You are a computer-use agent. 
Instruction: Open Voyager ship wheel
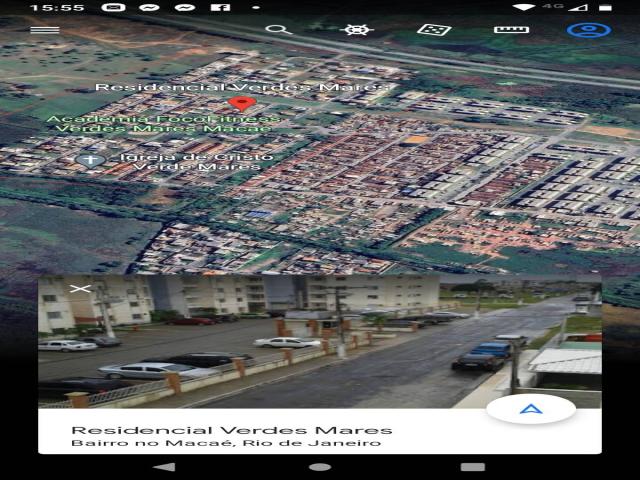tap(357, 29)
